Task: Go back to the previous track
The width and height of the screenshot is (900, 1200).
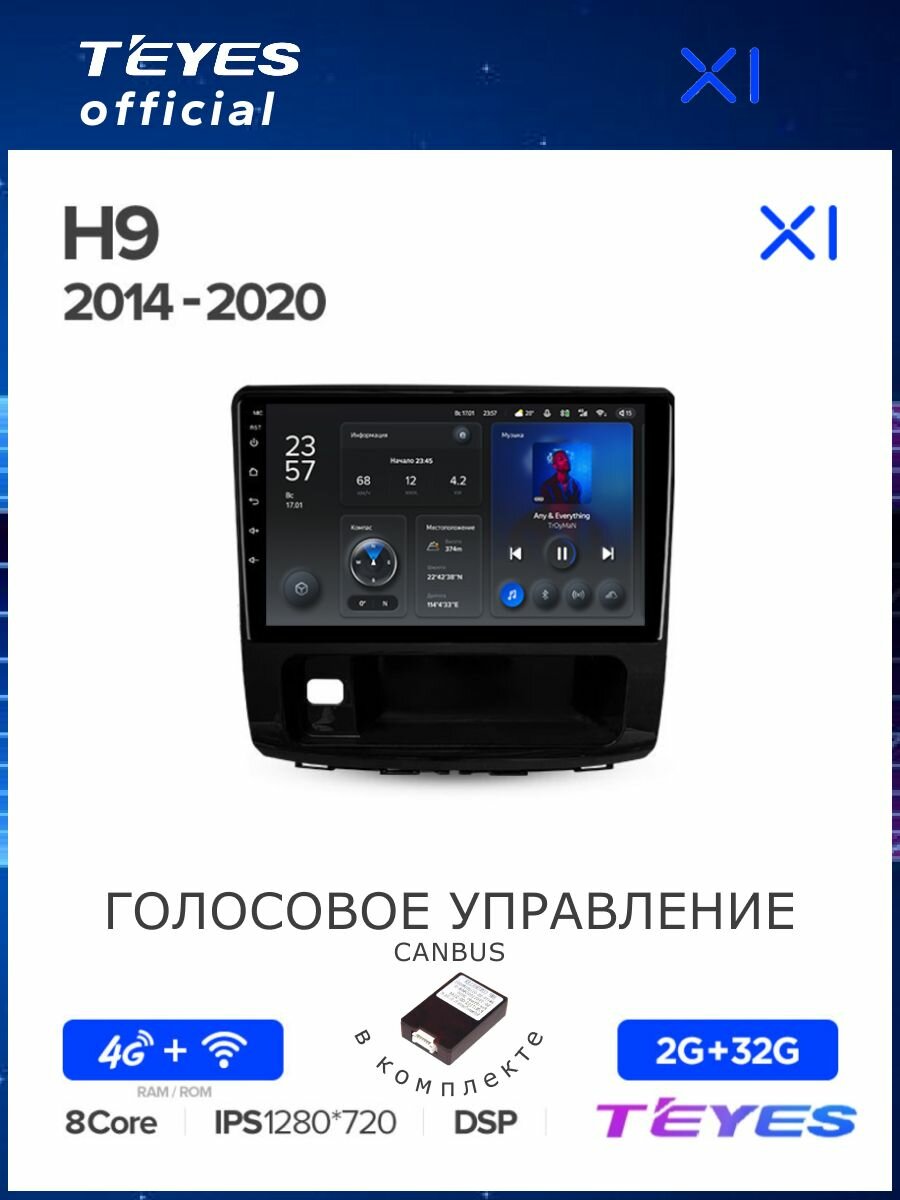Action: 516,553
